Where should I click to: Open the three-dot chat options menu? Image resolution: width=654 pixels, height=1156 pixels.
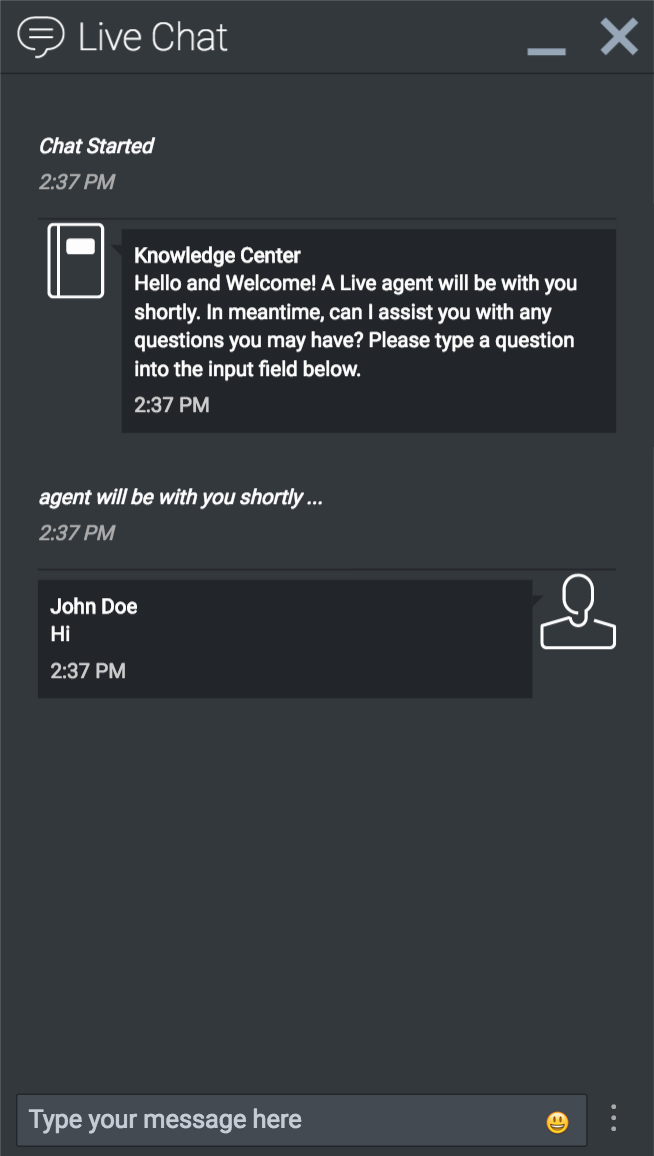[x=614, y=1119]
